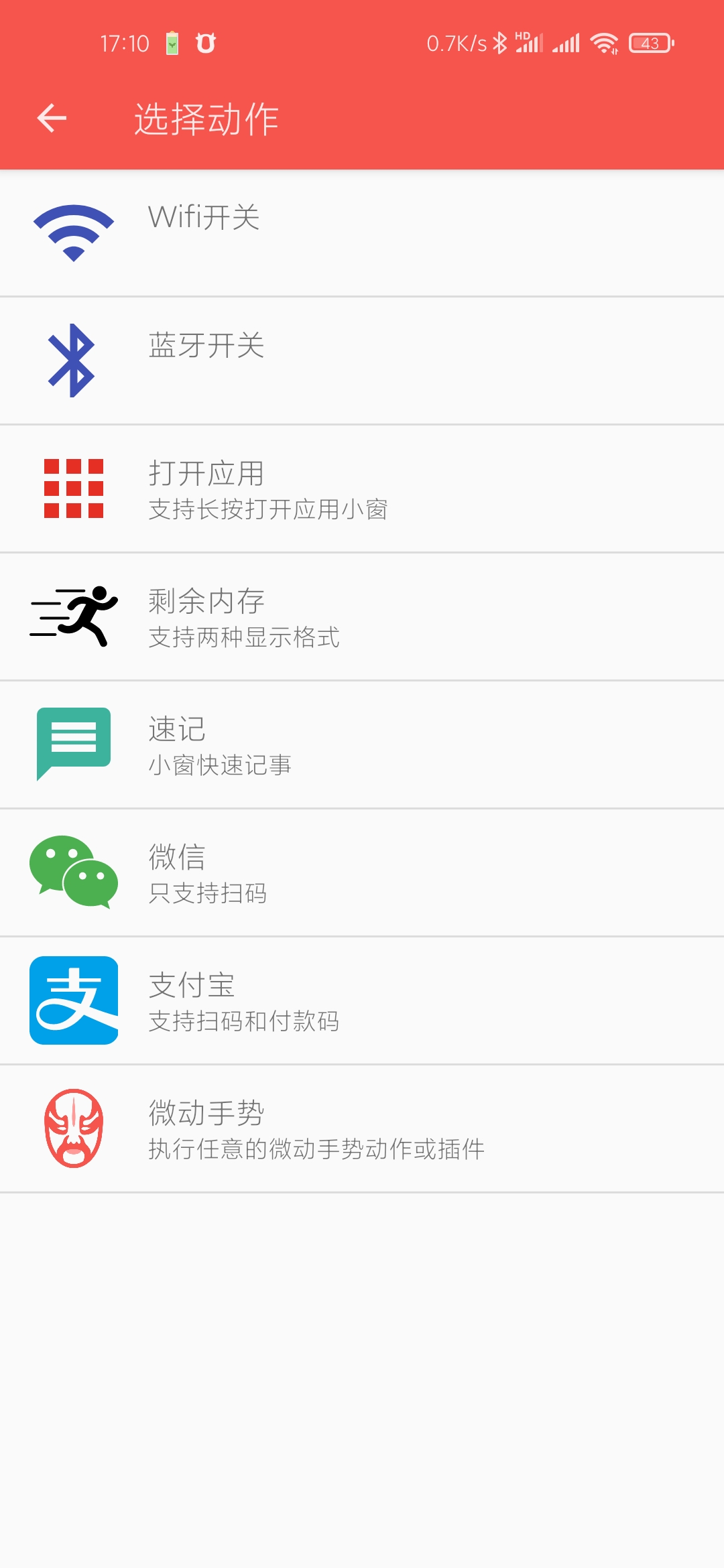724x1568 pixels.
Task: Choose the 速记 quick note action
Action: (x=362, y=744)
